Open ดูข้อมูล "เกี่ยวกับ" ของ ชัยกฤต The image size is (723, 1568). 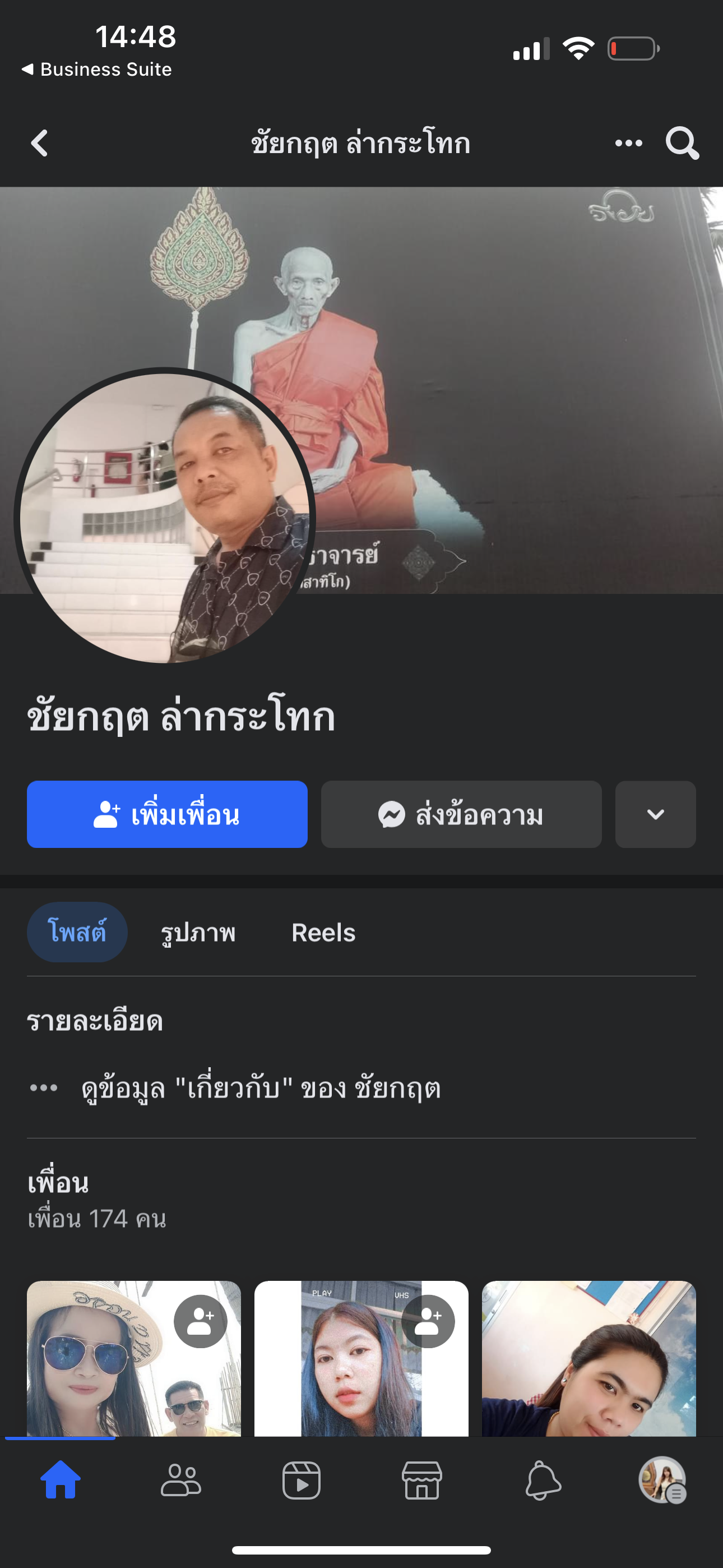tap(261, 1089)
